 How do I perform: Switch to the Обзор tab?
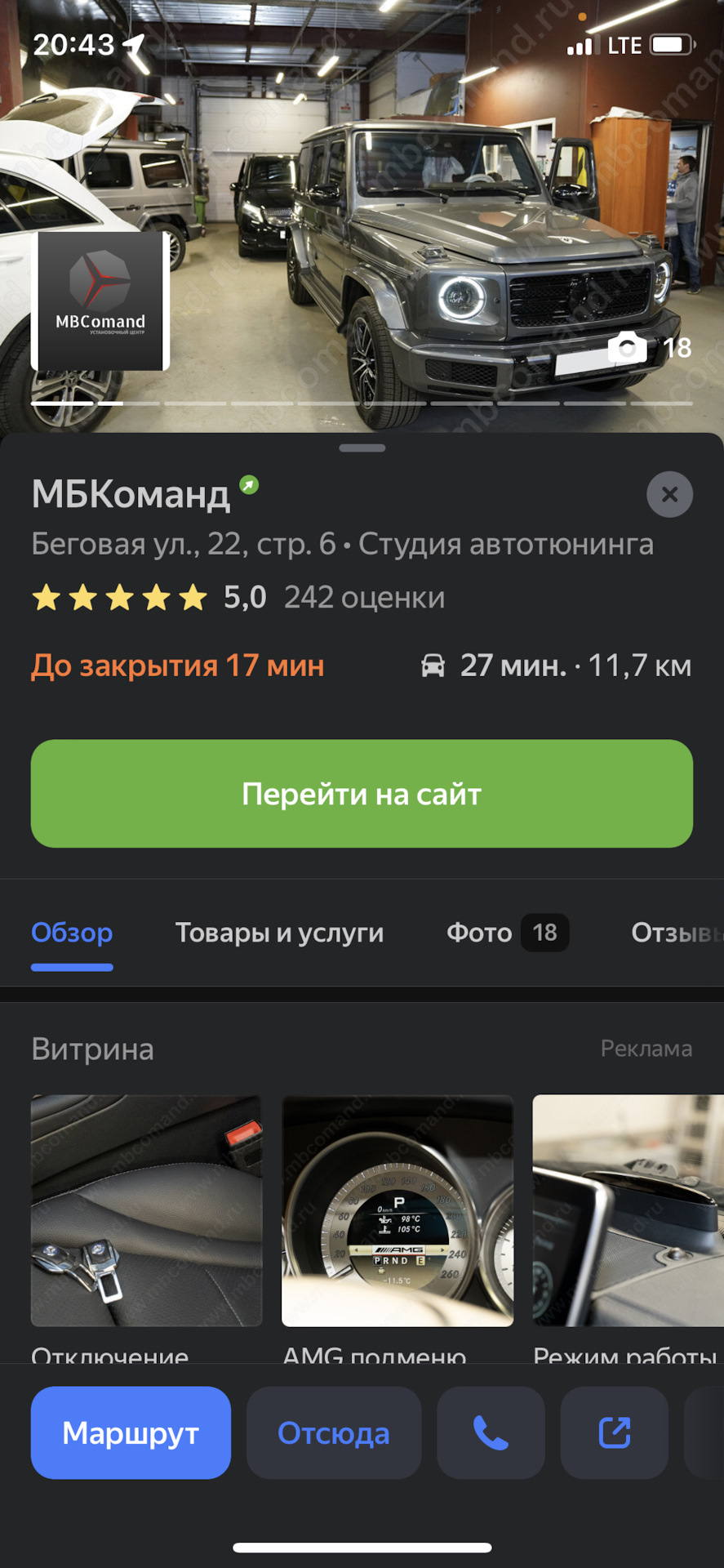point(72,933)
